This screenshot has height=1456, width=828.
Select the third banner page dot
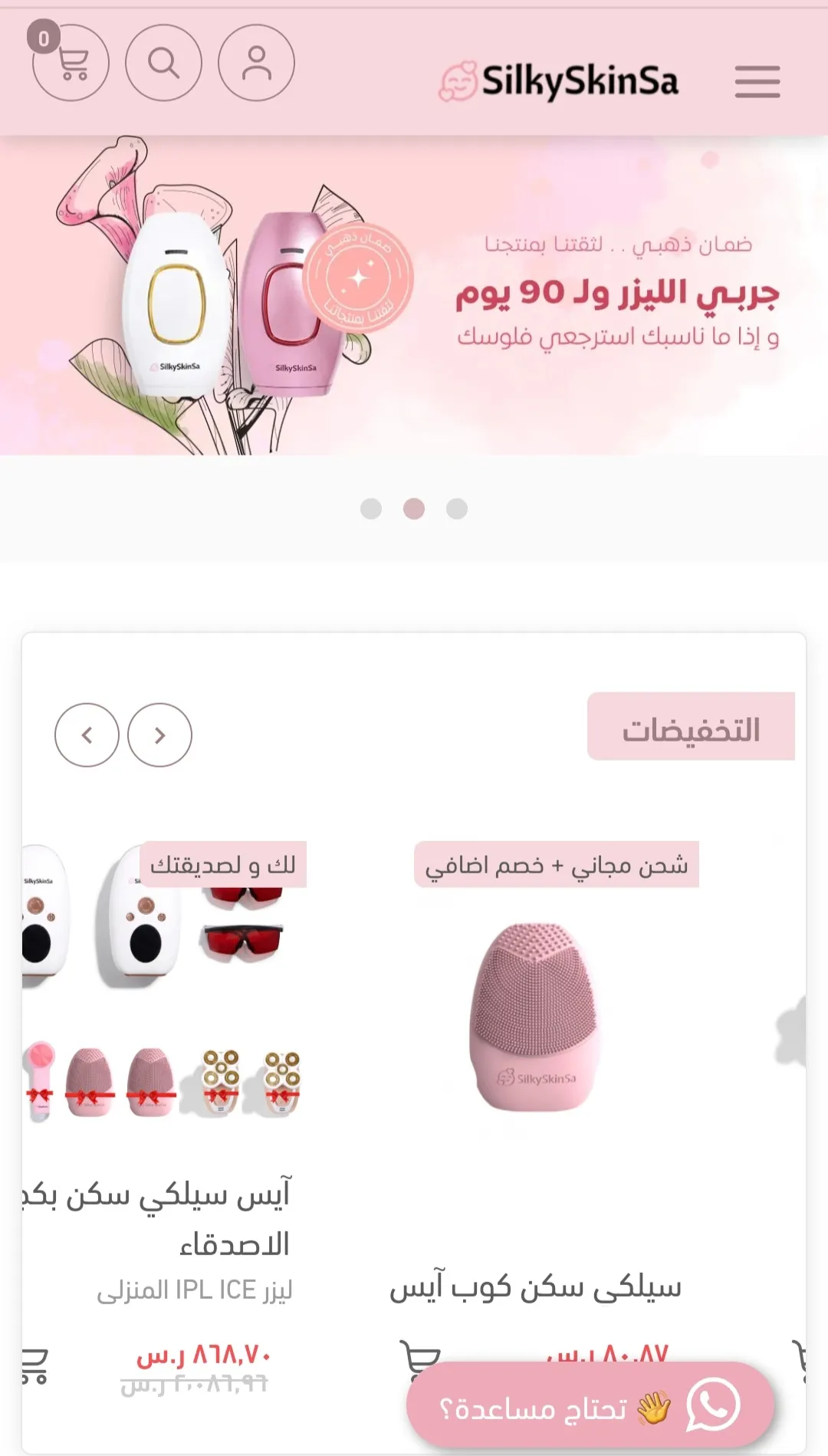457,509
